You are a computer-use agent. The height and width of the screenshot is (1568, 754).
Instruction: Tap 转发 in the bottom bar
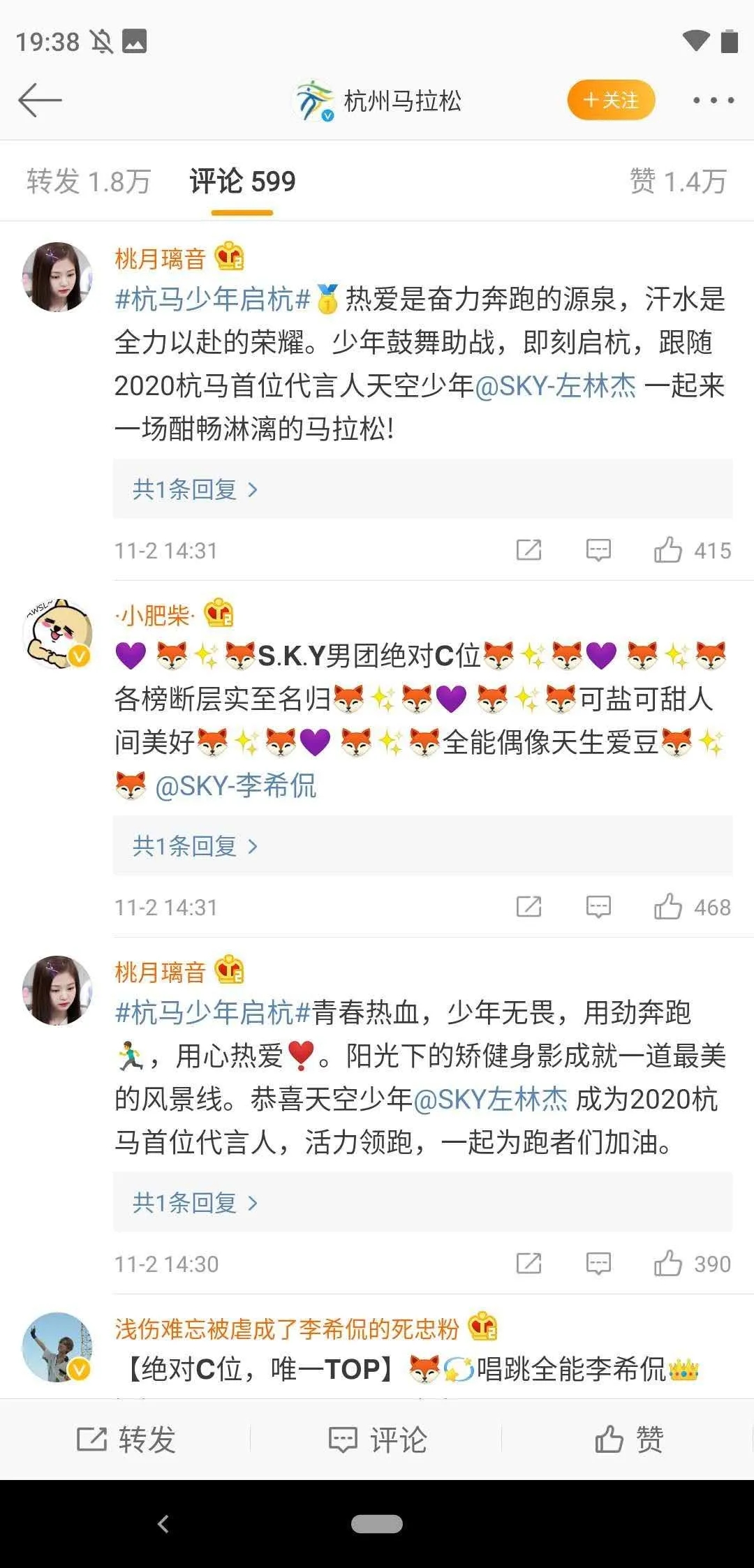pos(126,1440)
